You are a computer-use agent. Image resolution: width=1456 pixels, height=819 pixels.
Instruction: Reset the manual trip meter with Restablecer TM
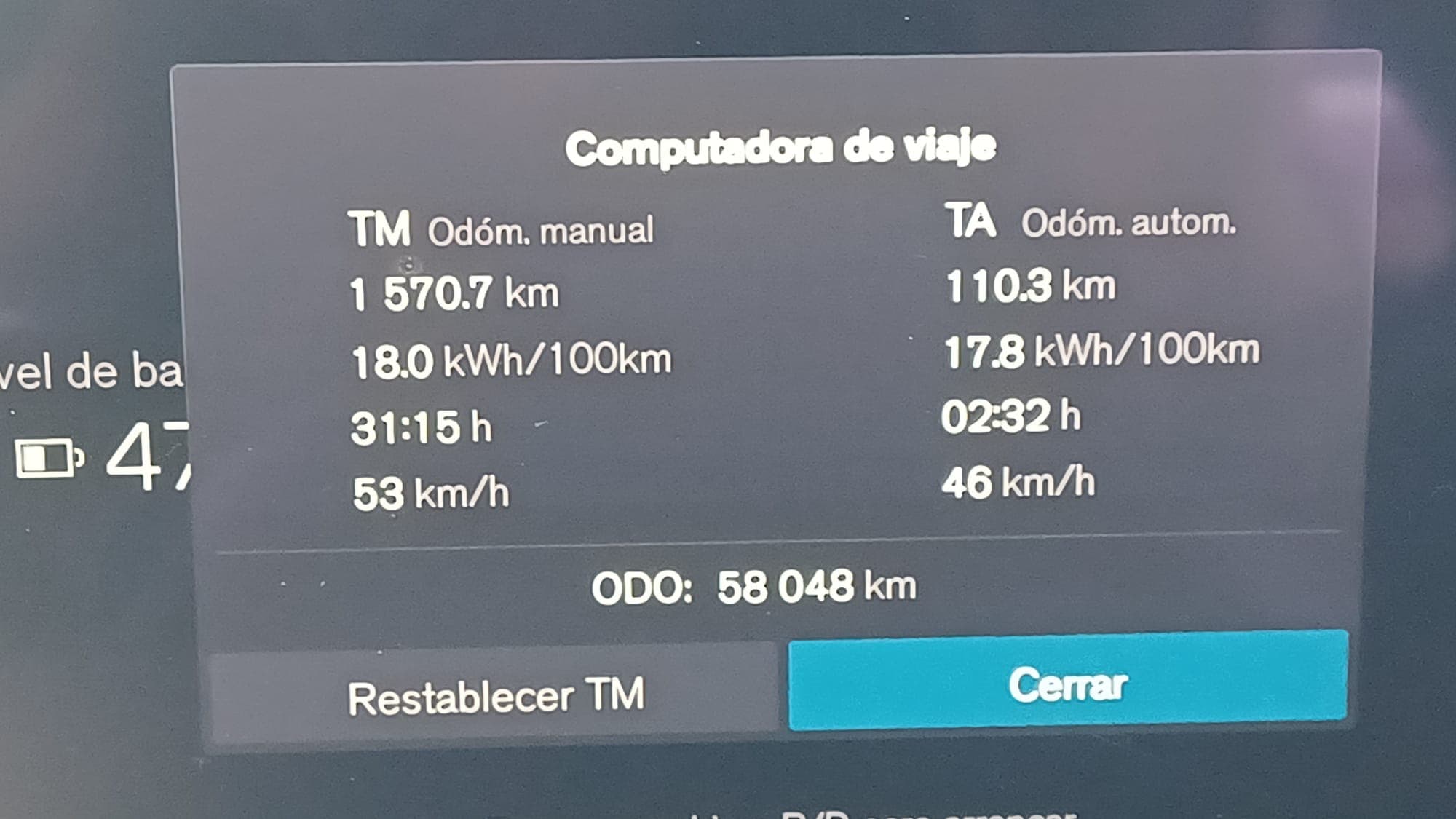pos(495,695)
